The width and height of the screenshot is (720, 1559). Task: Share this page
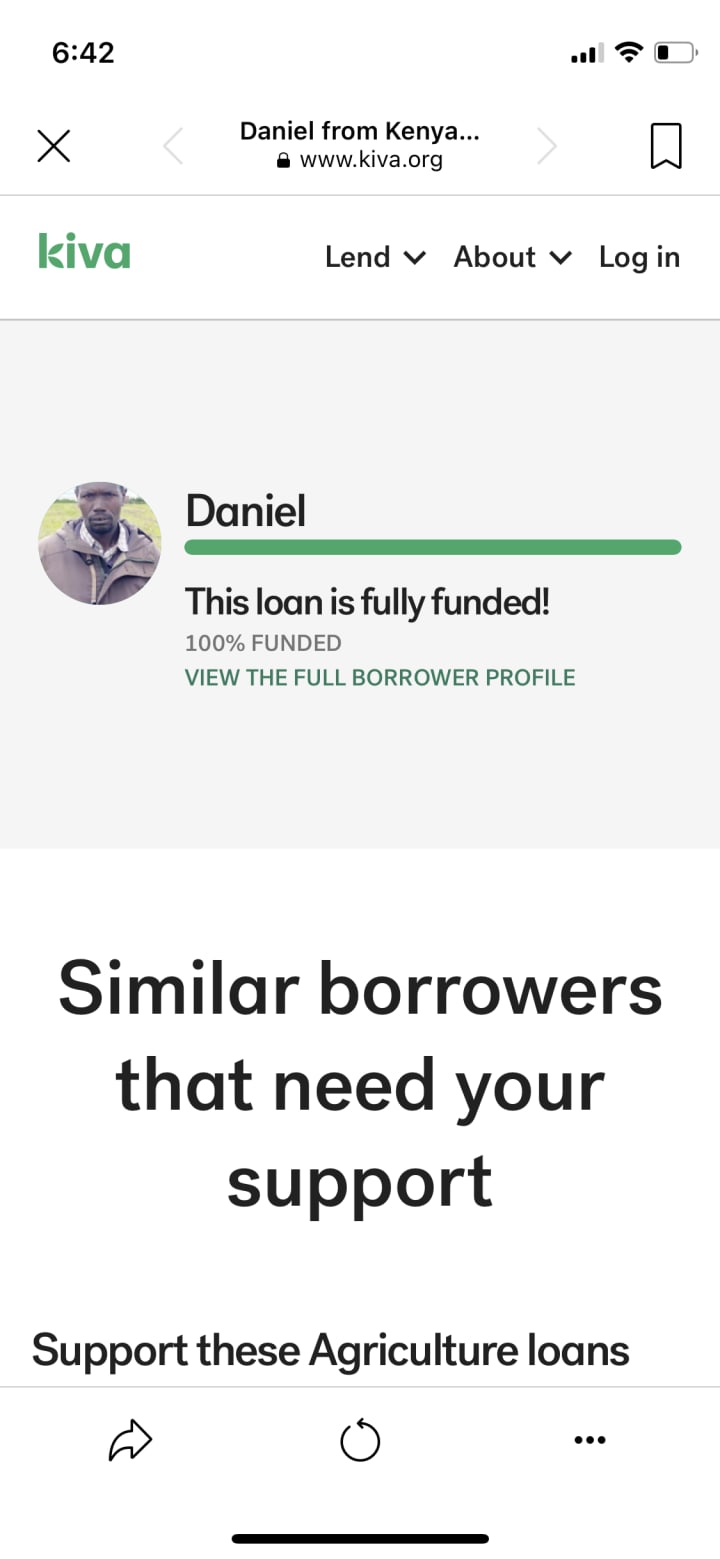(x=130, y=1440)
